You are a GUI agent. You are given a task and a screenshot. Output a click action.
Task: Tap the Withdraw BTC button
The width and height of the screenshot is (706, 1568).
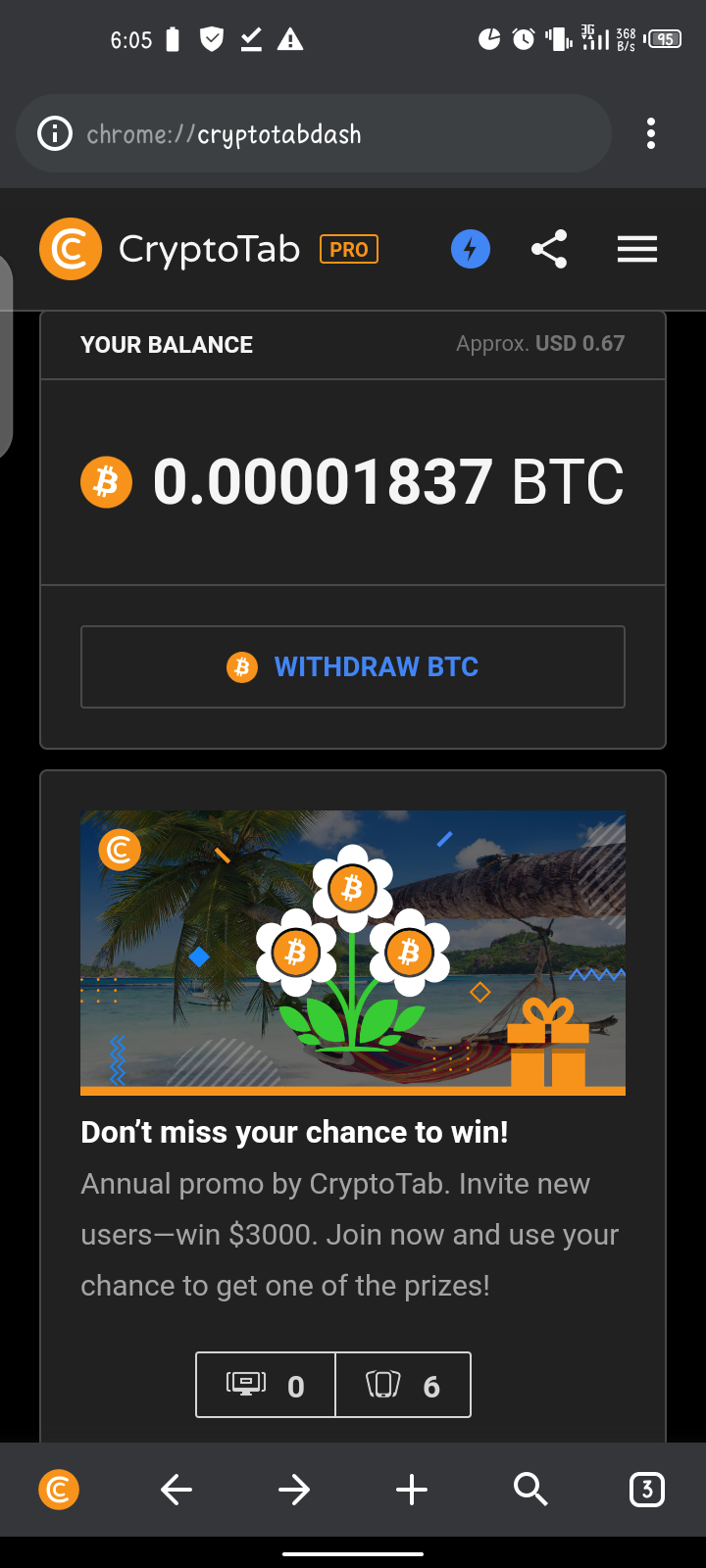click(353, 666)
